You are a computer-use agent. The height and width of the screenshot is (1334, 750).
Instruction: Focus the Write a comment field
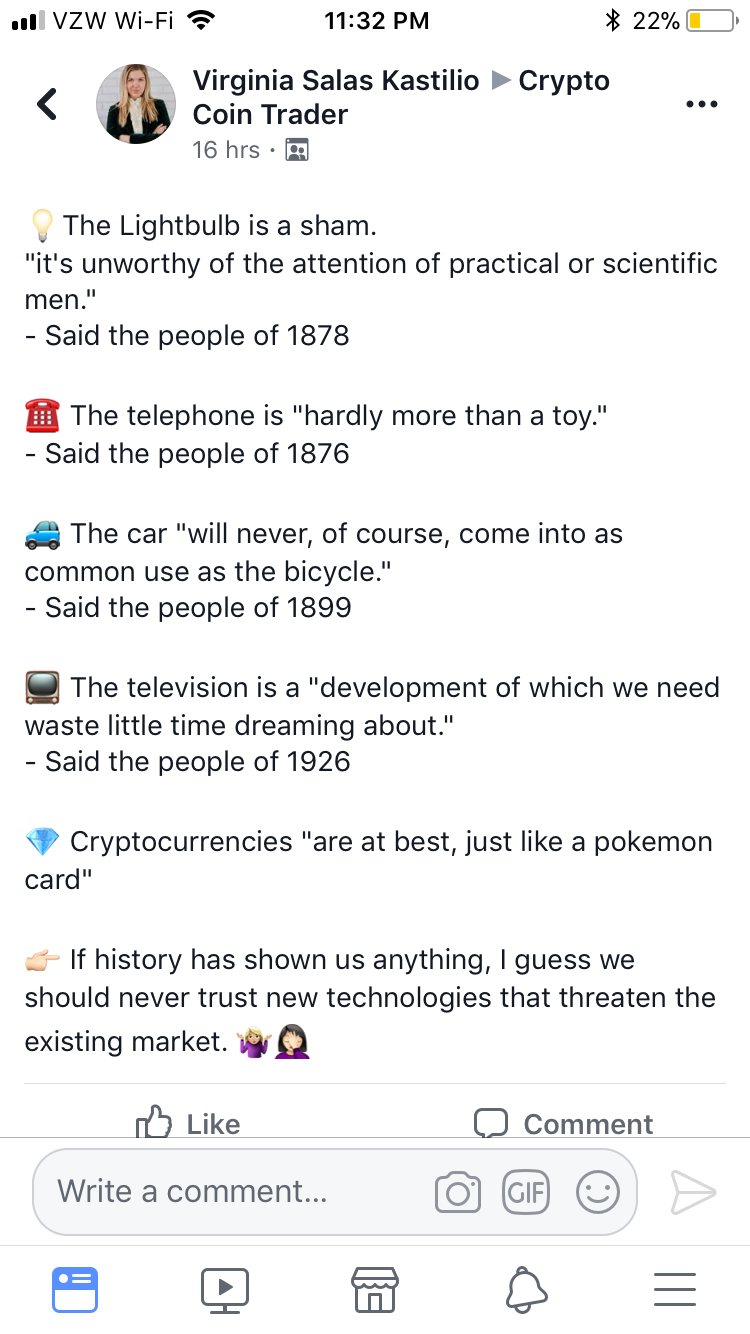point(230,1191)
